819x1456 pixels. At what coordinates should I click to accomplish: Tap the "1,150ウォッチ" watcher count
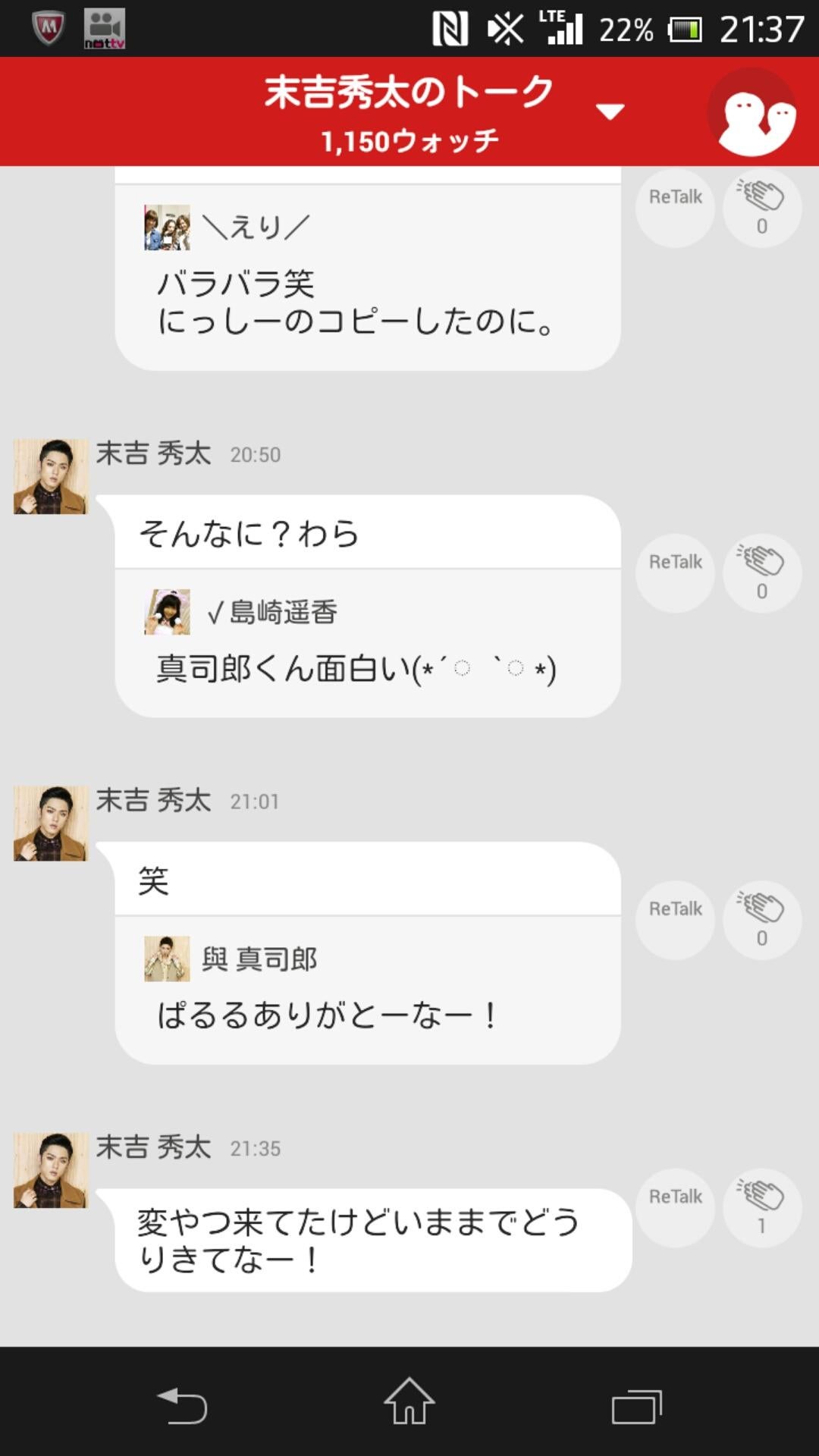(409, 138)
